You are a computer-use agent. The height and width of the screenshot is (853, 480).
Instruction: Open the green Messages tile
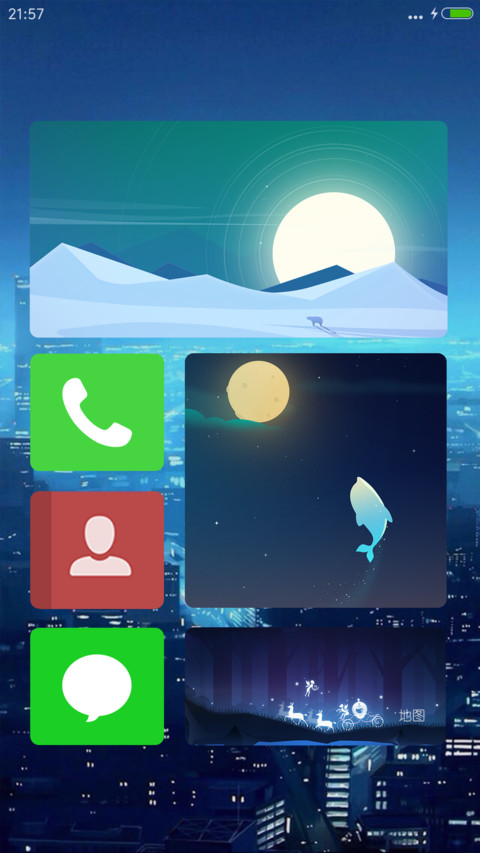97,687
